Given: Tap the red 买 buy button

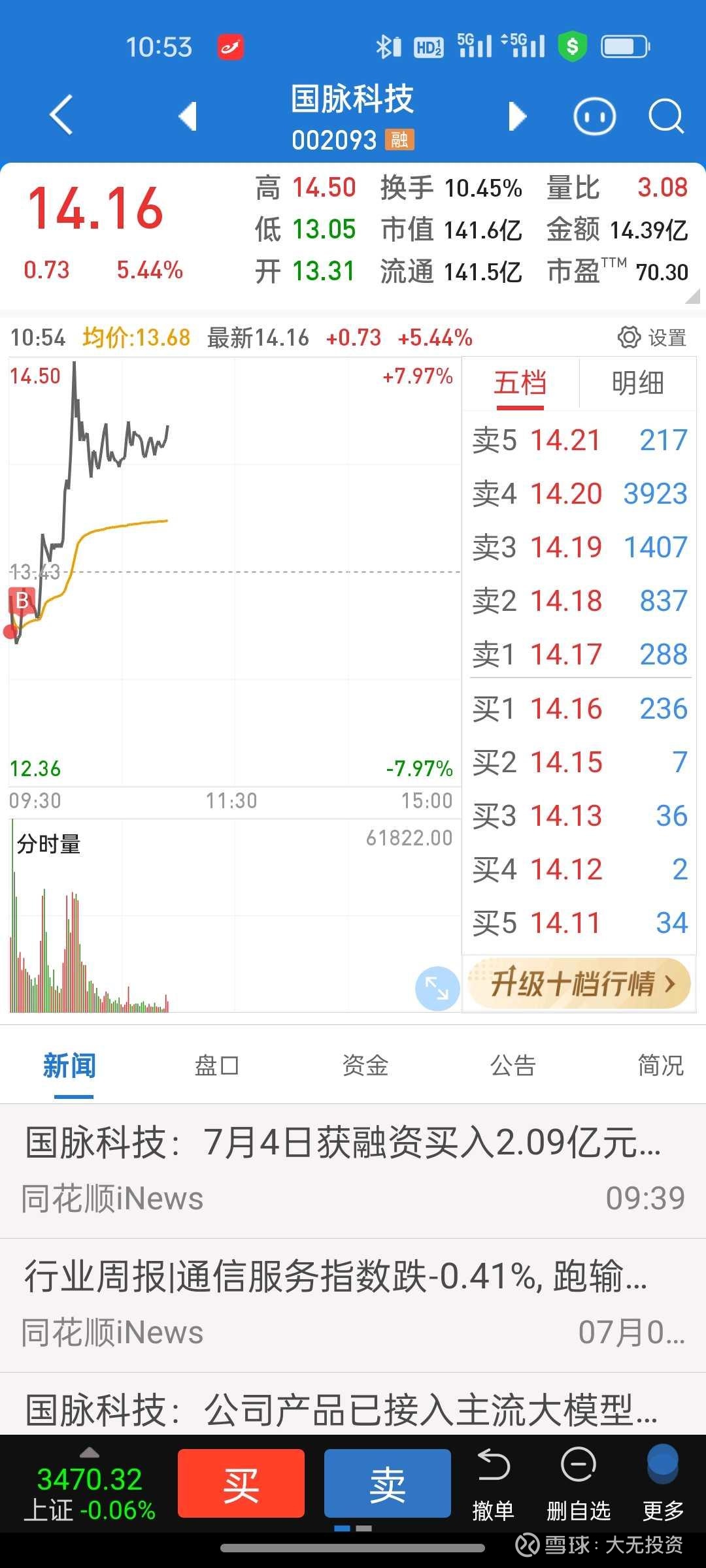Looking at the screenshot, I should point(241,1483).
